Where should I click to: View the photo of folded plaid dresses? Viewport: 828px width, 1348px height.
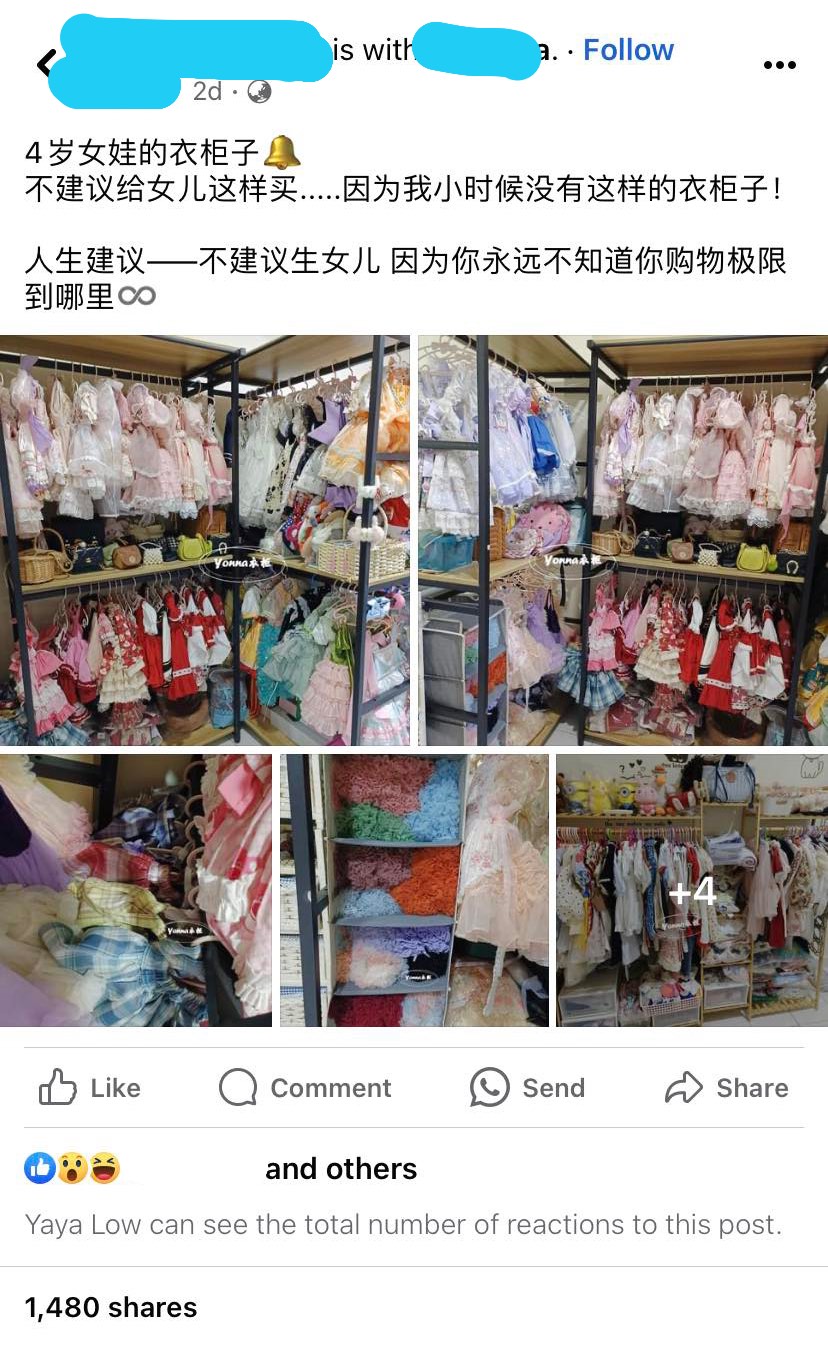(136, 890)
